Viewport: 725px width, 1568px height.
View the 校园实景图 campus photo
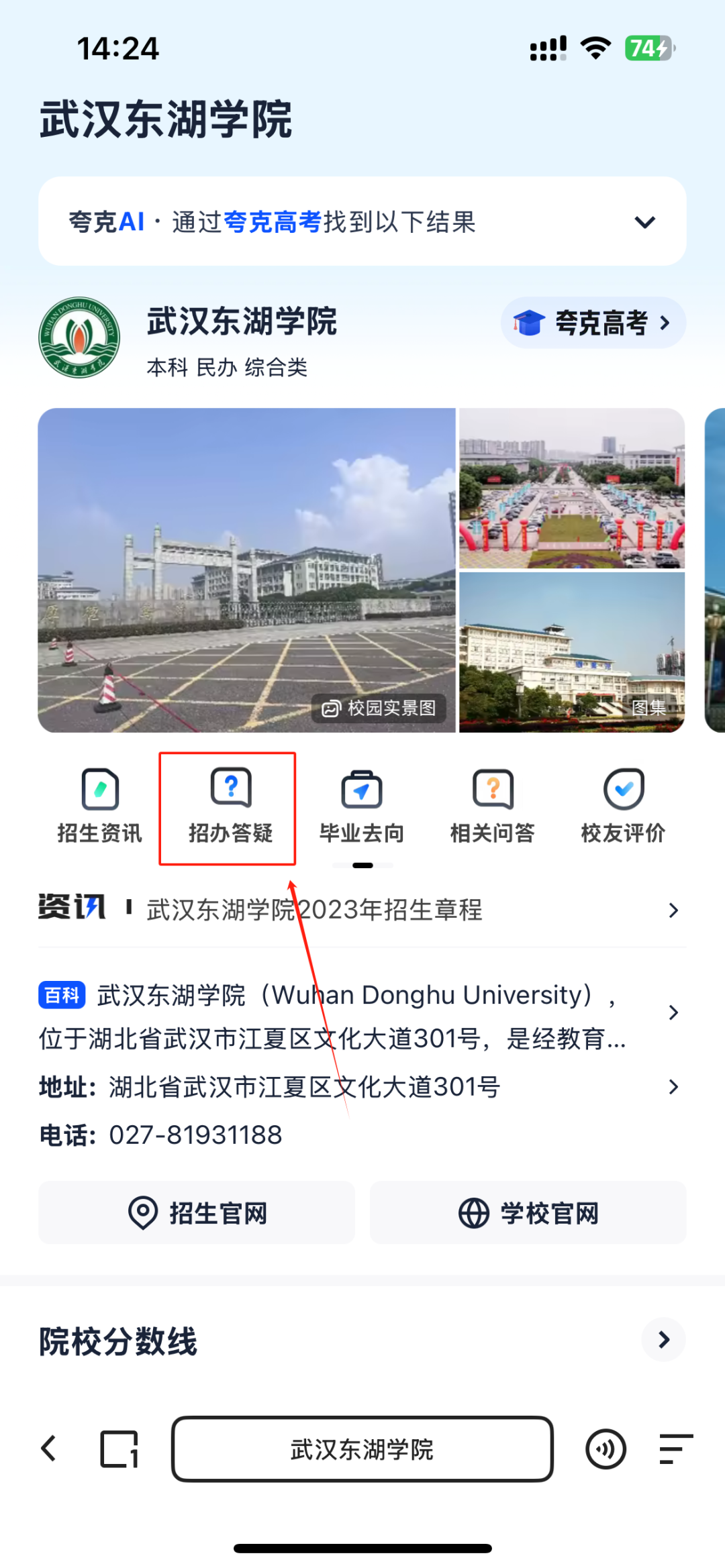(x=246, y=570)
